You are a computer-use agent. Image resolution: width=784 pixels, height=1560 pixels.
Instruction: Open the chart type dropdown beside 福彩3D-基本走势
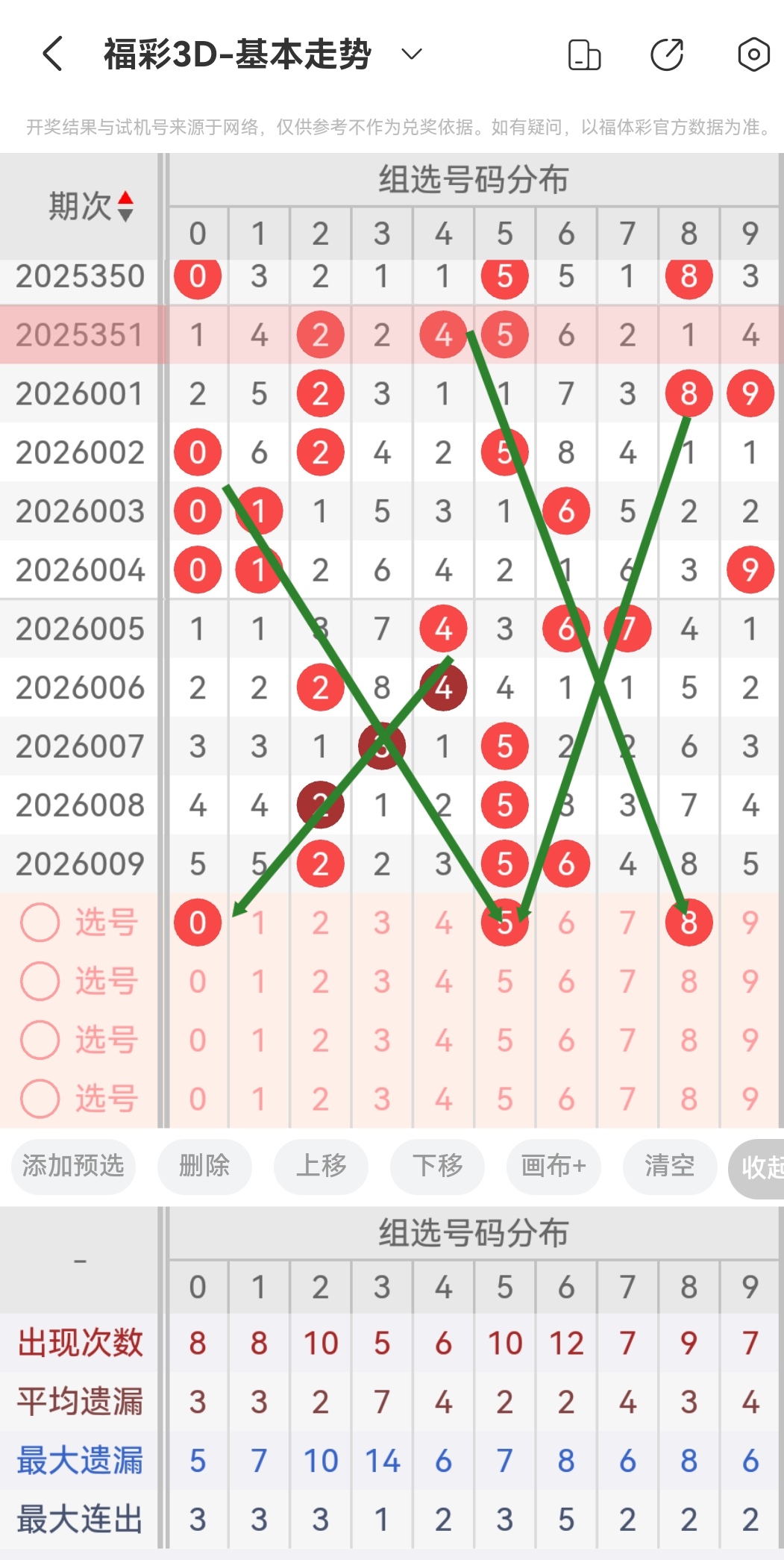click(410, 54)
